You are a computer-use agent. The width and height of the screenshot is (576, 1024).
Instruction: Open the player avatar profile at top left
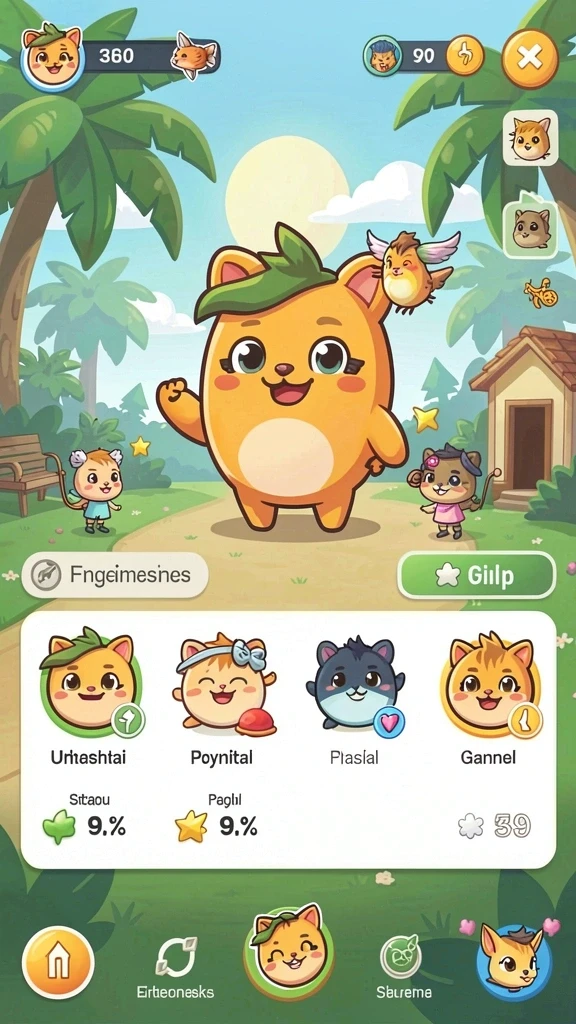click(52, 57)
